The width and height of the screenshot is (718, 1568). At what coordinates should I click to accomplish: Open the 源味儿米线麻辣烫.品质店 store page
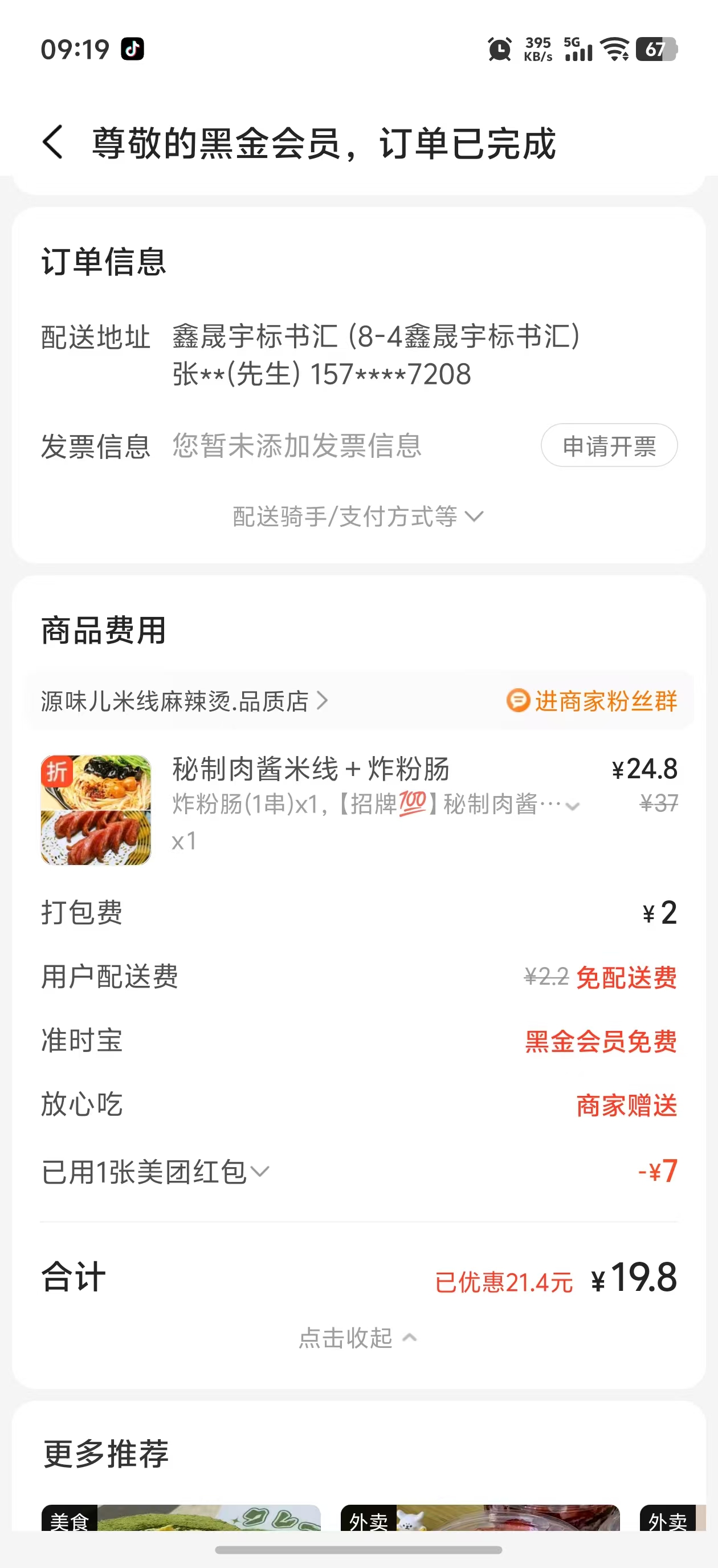183,701
